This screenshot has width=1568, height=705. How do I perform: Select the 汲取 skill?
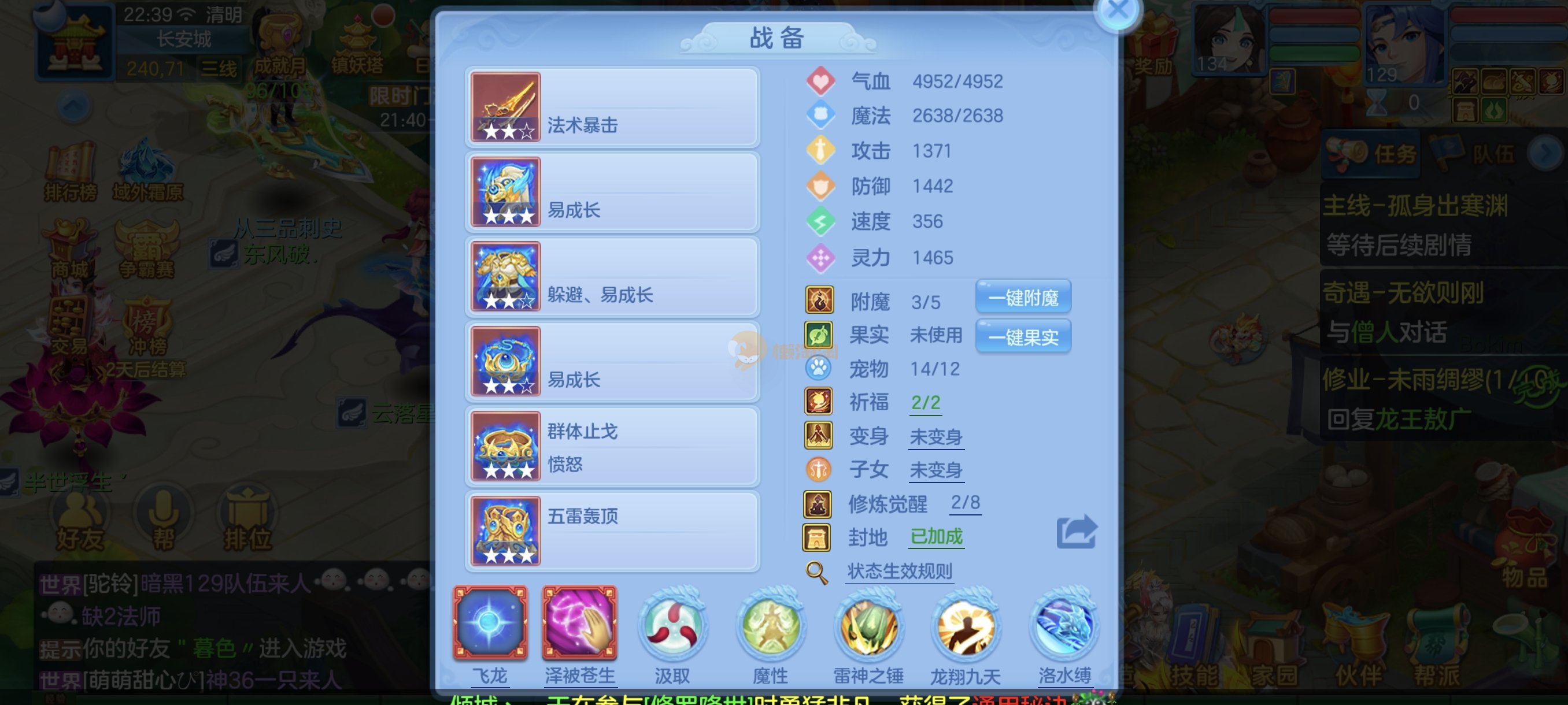[x=672, y=626]
